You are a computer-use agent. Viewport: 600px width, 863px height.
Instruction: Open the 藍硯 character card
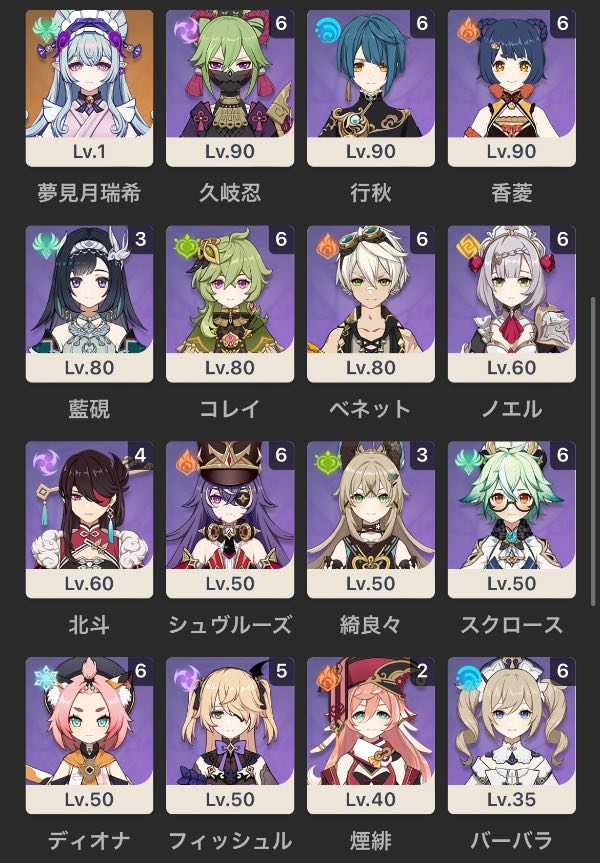[89, 303]
